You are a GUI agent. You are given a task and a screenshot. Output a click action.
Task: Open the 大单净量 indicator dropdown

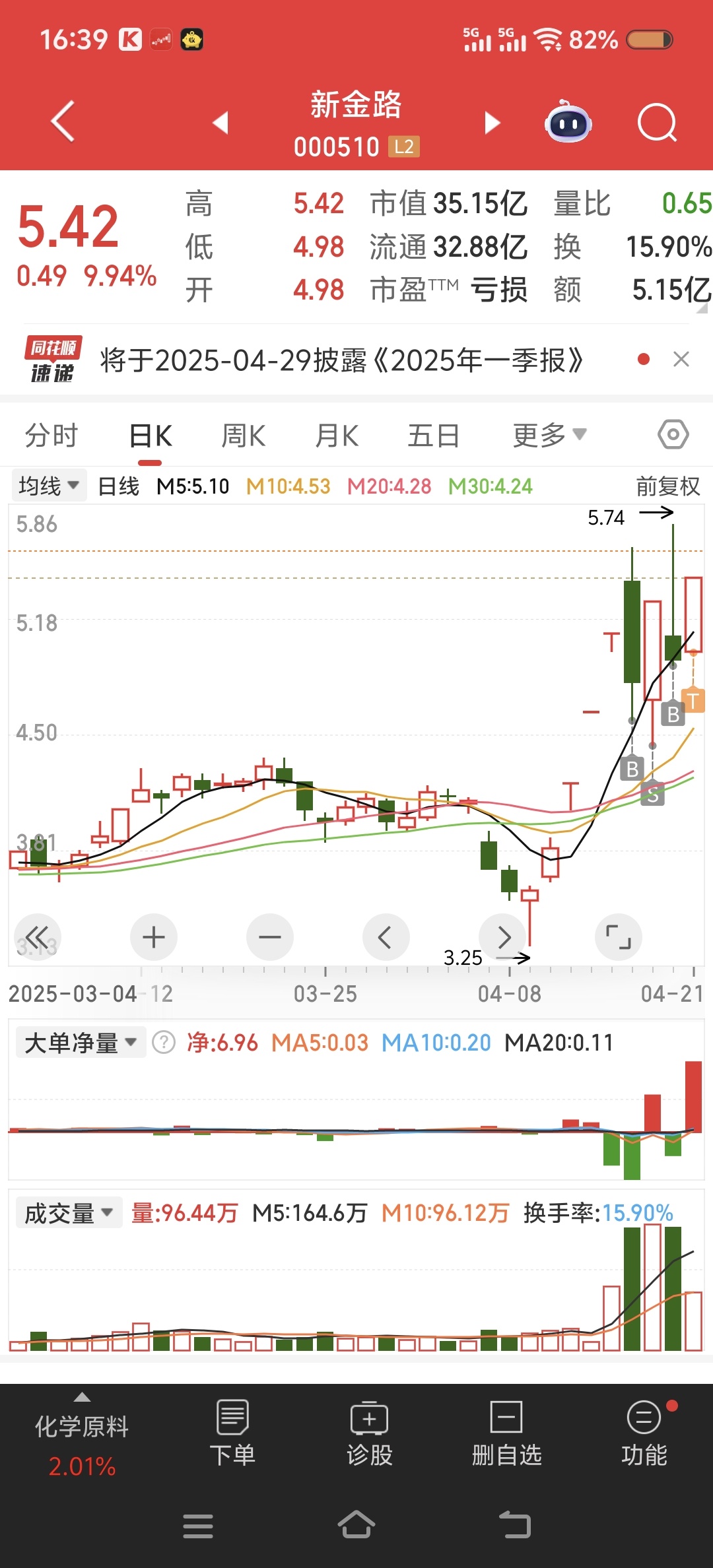point(80,1043)
